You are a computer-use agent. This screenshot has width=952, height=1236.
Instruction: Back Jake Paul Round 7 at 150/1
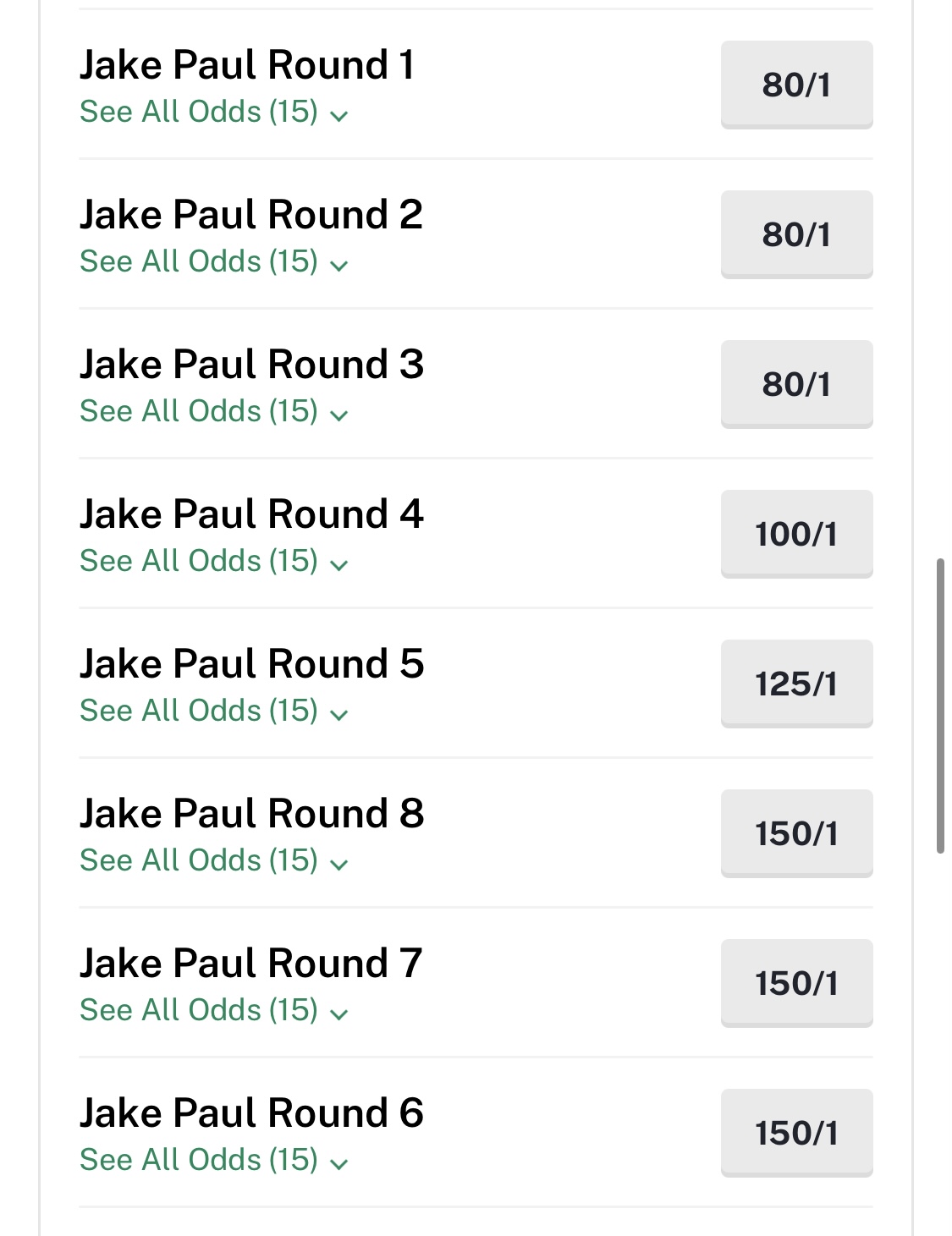(795, 983)
